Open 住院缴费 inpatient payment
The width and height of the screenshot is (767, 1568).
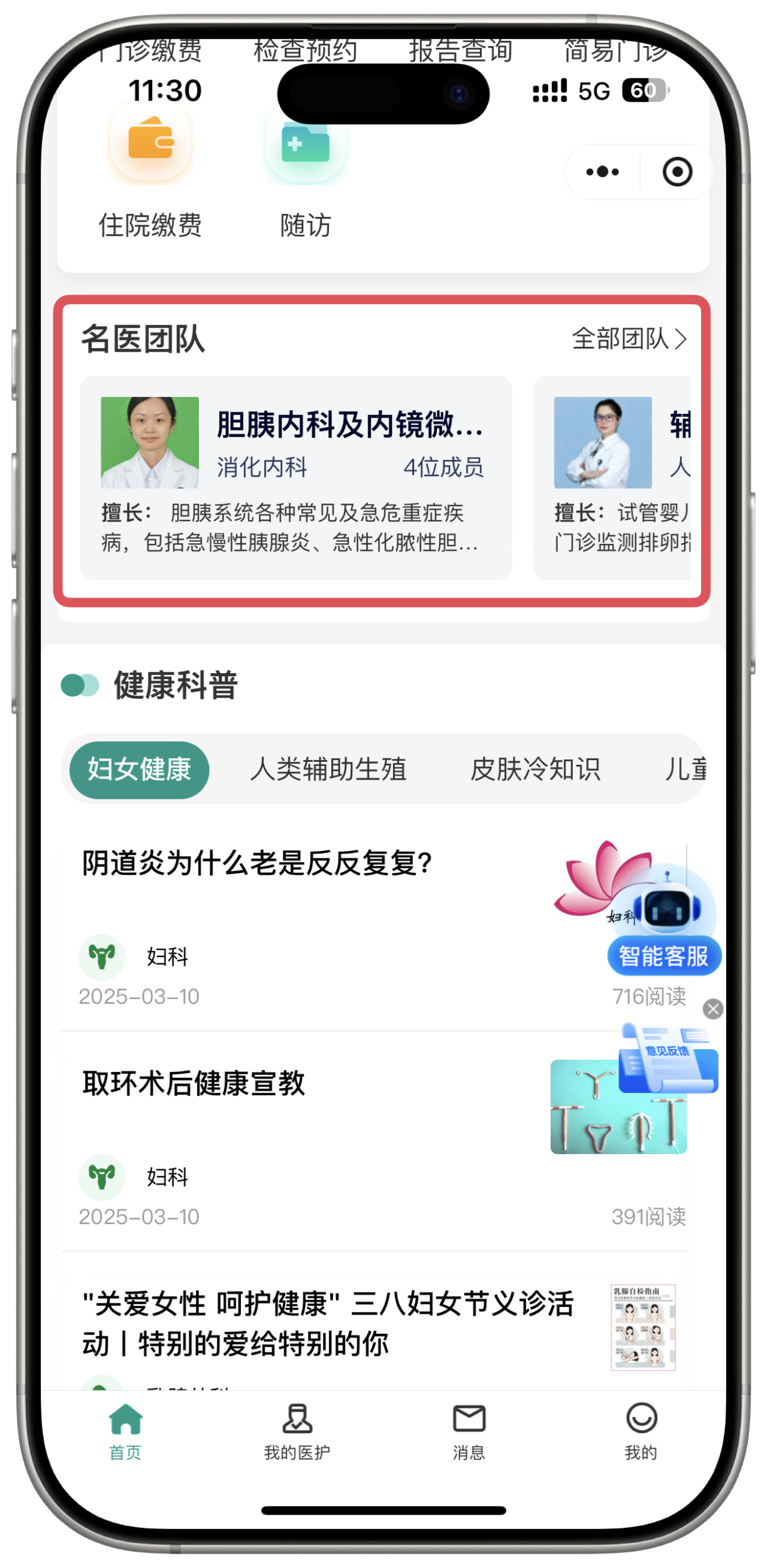click(150, 171)
